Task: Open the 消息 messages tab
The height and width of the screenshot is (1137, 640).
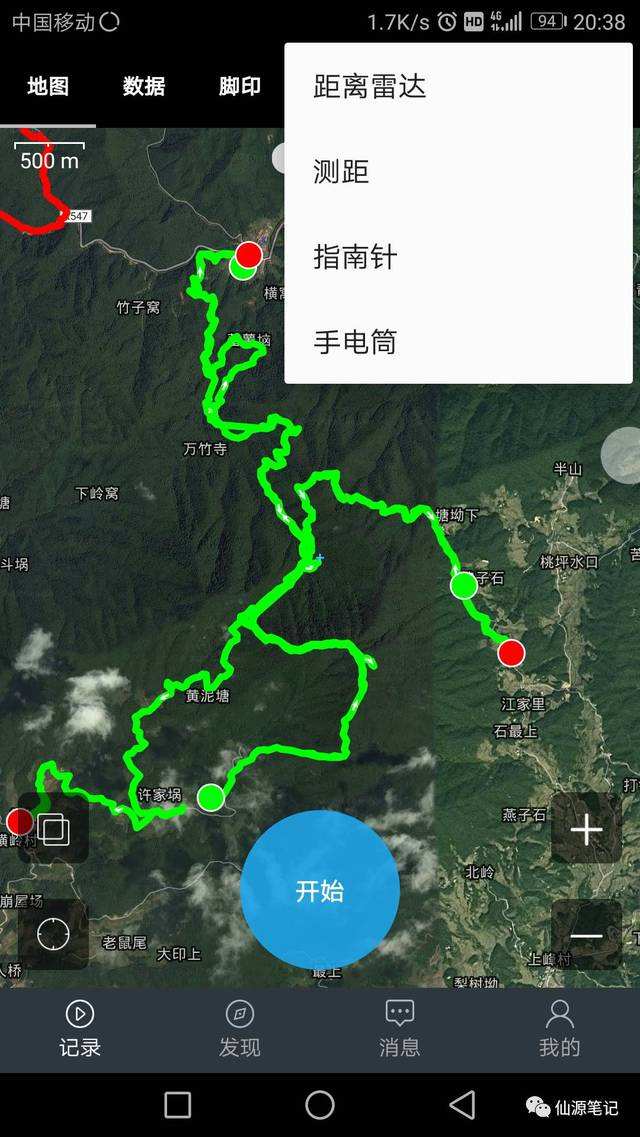Action: 400,1029
